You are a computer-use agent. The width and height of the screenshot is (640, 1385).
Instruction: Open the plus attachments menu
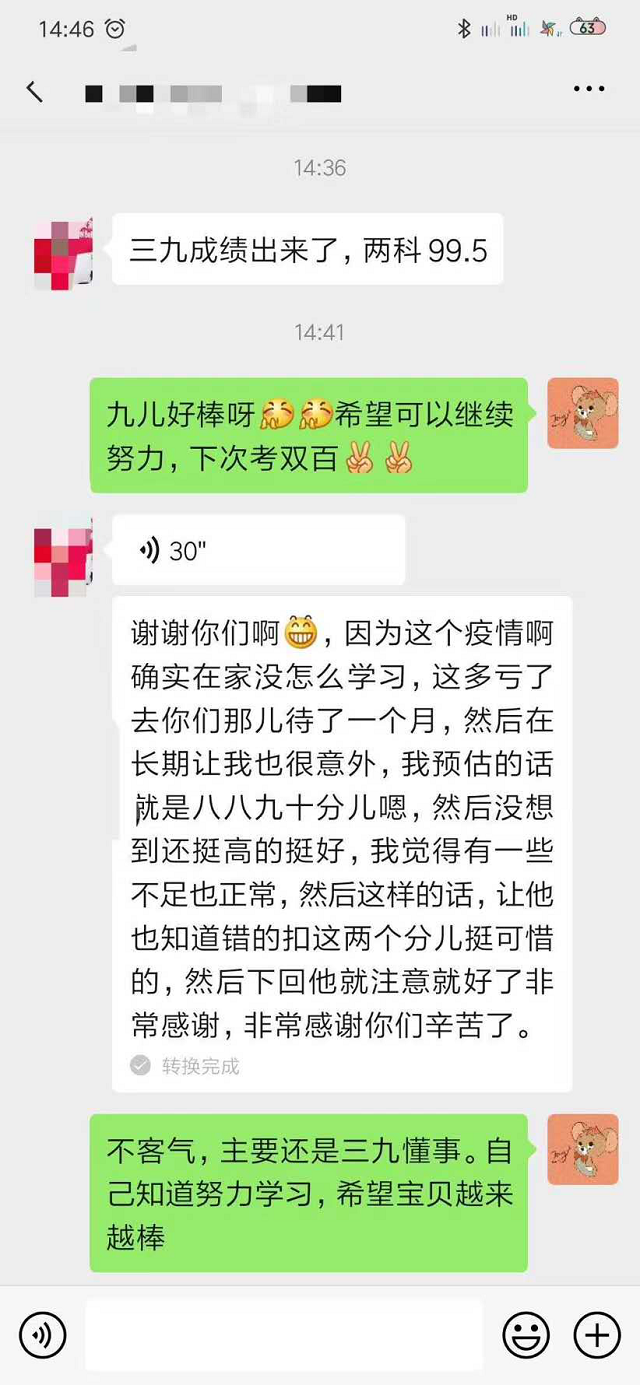597,1335
